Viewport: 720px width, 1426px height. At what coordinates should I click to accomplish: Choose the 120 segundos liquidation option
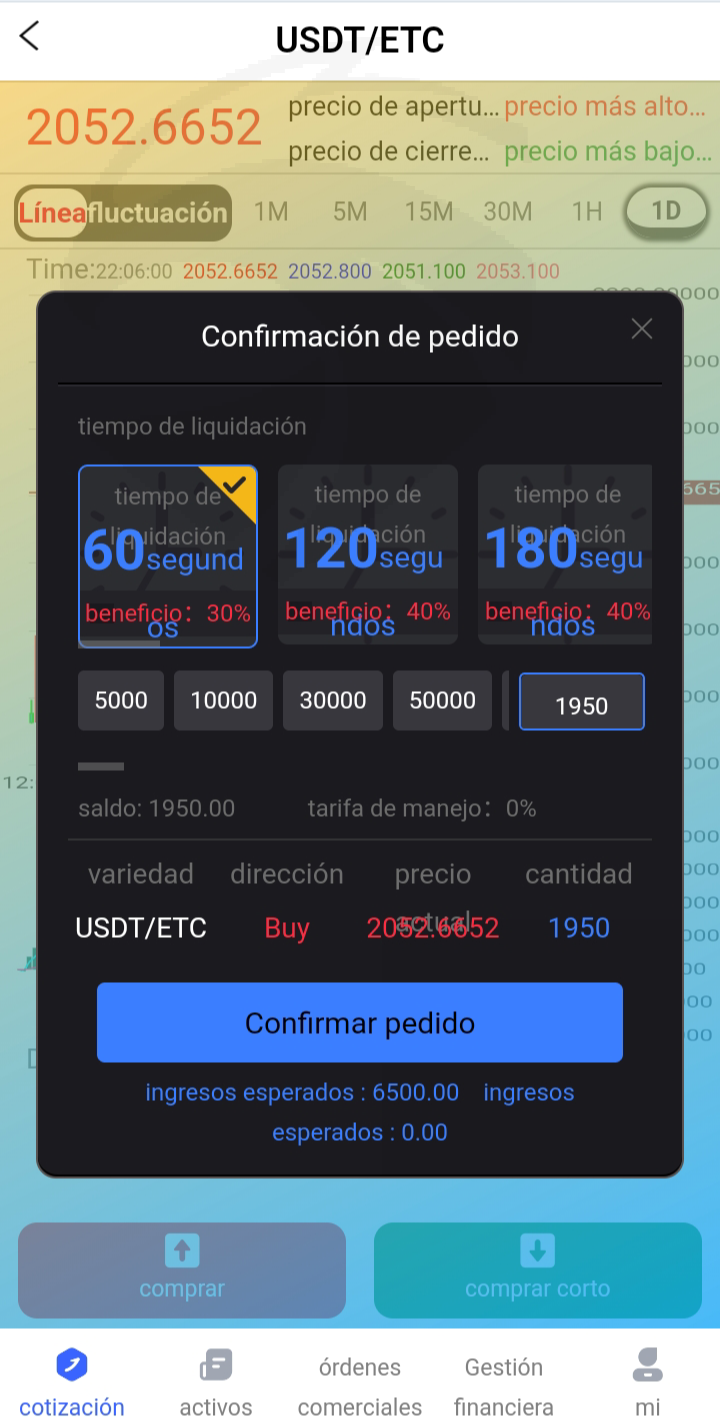pos(368,555)
